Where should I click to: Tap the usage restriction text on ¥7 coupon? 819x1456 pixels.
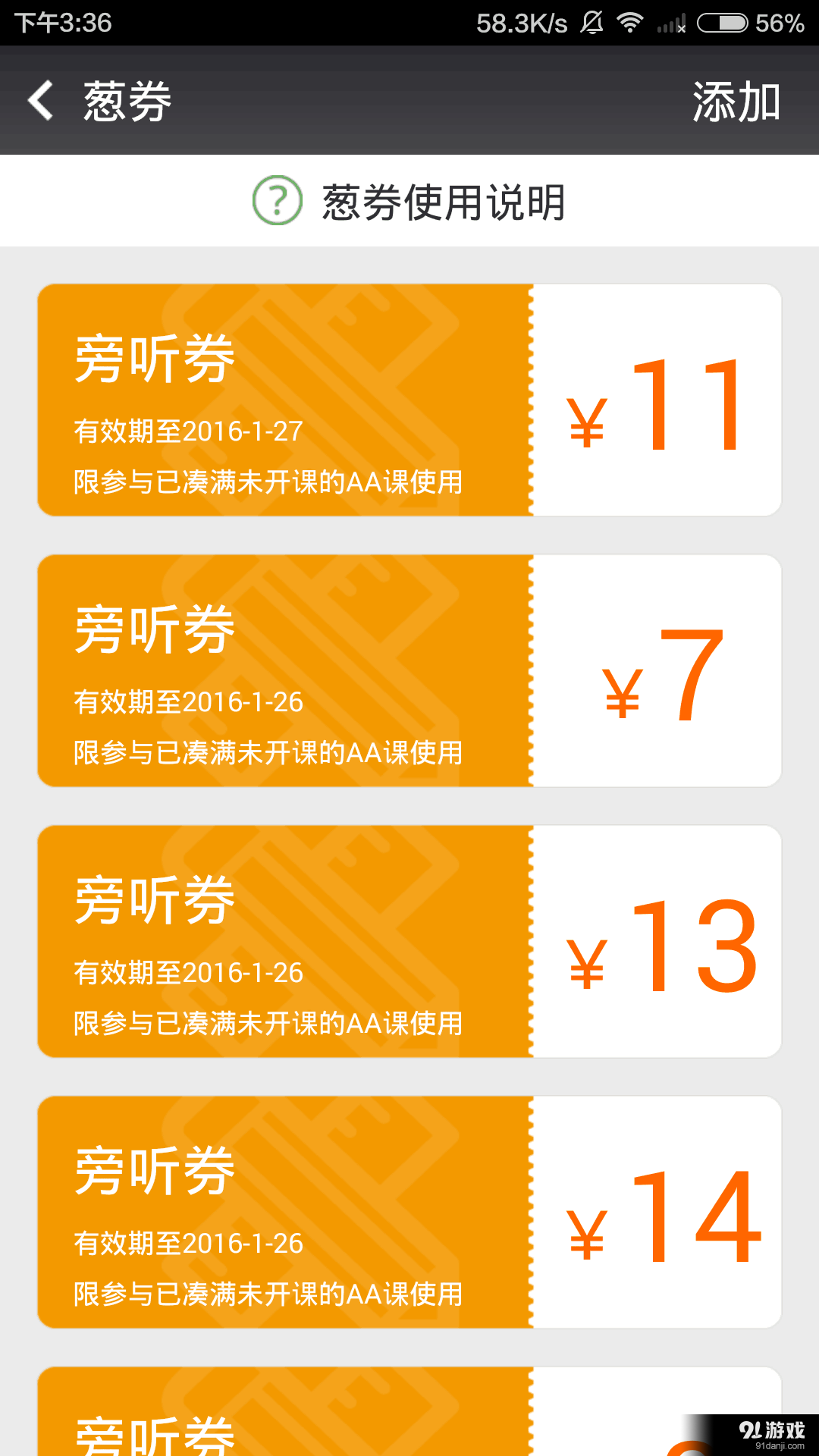tap(269, 753)
